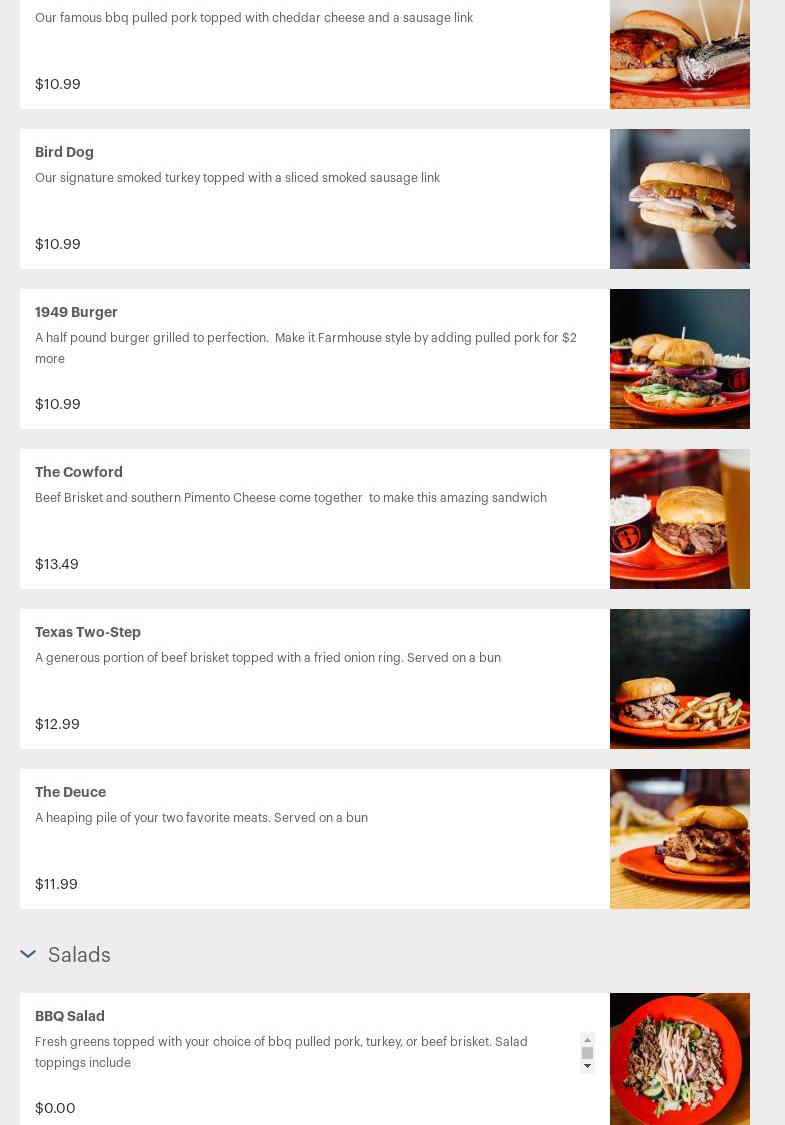Open the Bird Dog sandwich item

click(64, 153)
